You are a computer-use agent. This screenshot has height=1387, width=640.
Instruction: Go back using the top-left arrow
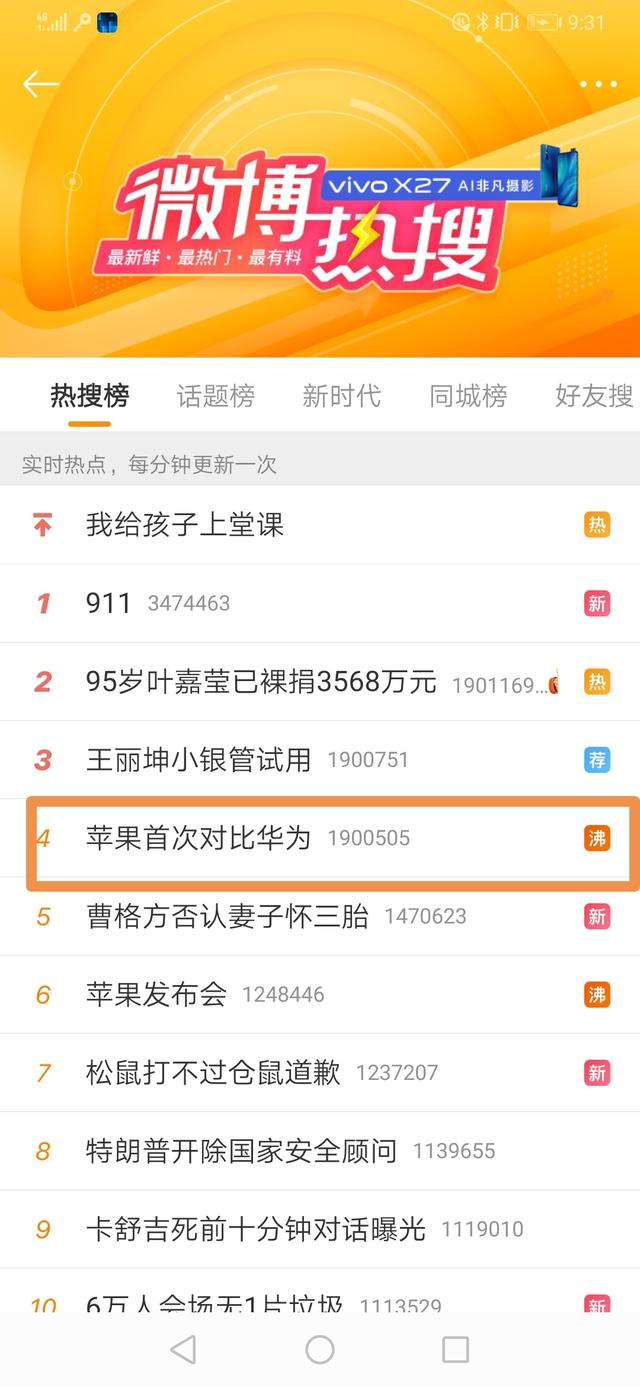pos(41,84)
